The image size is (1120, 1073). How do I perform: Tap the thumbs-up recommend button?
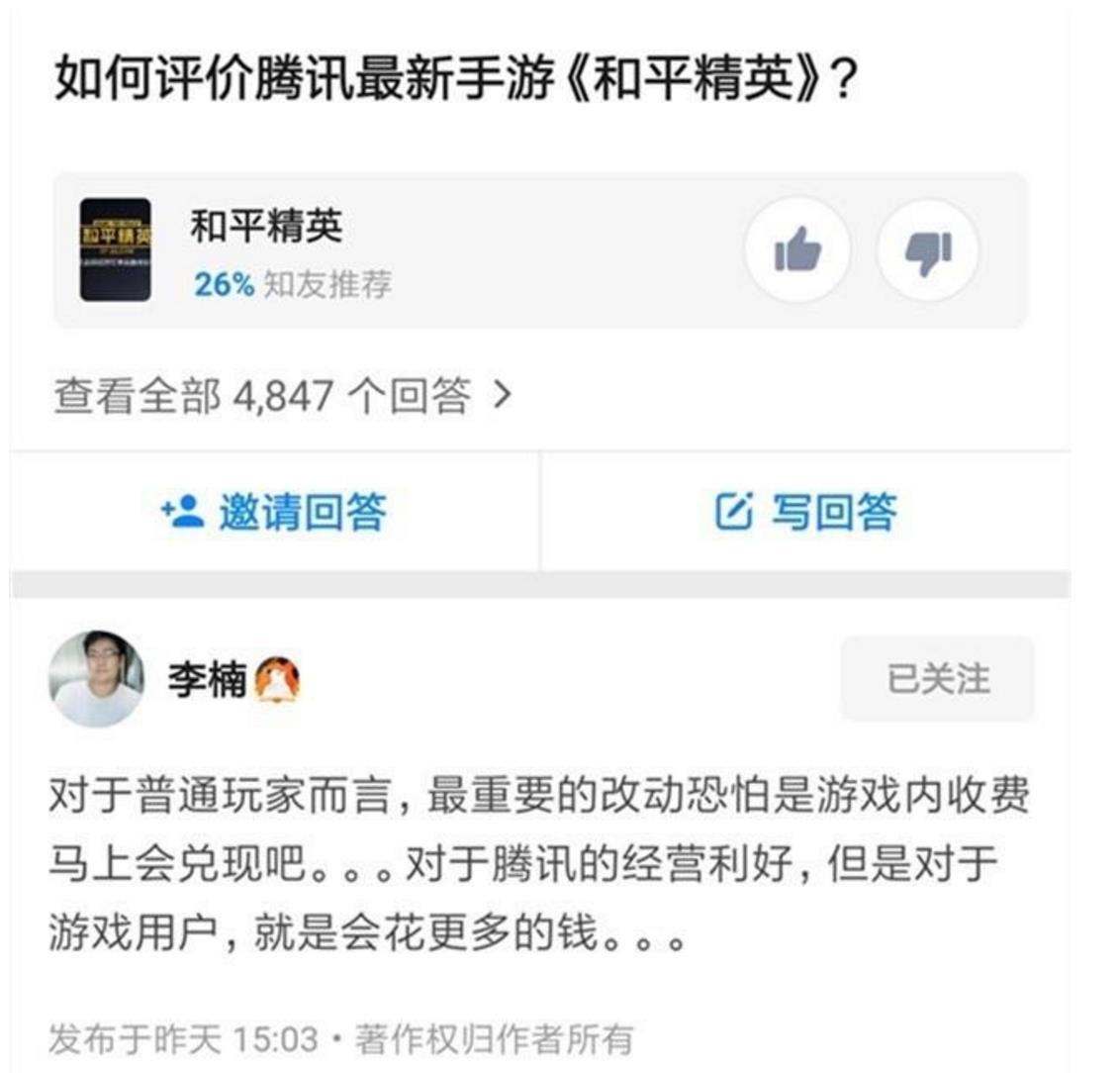click(x=797, y=250)
